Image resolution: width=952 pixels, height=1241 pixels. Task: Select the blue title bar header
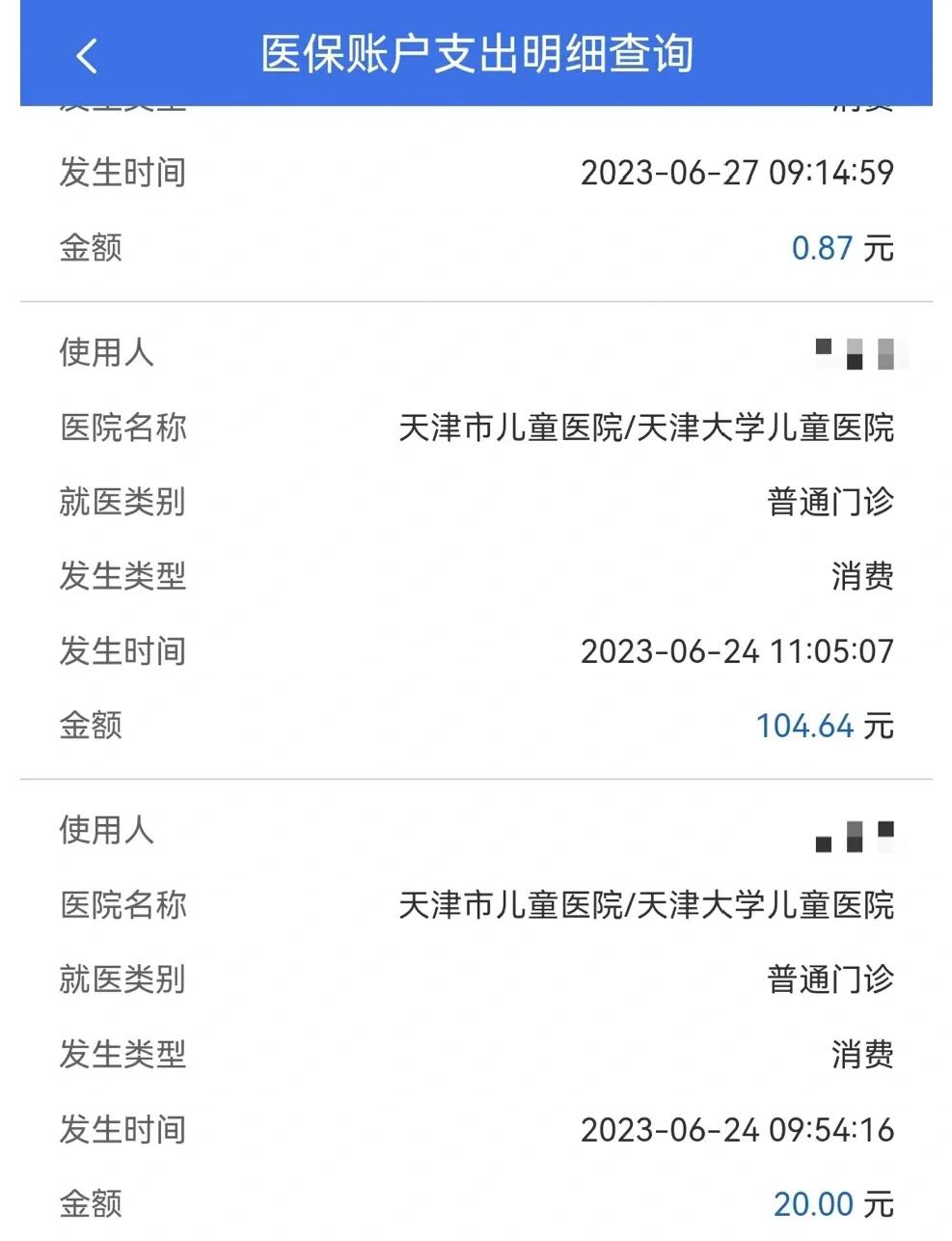[476, 56]
